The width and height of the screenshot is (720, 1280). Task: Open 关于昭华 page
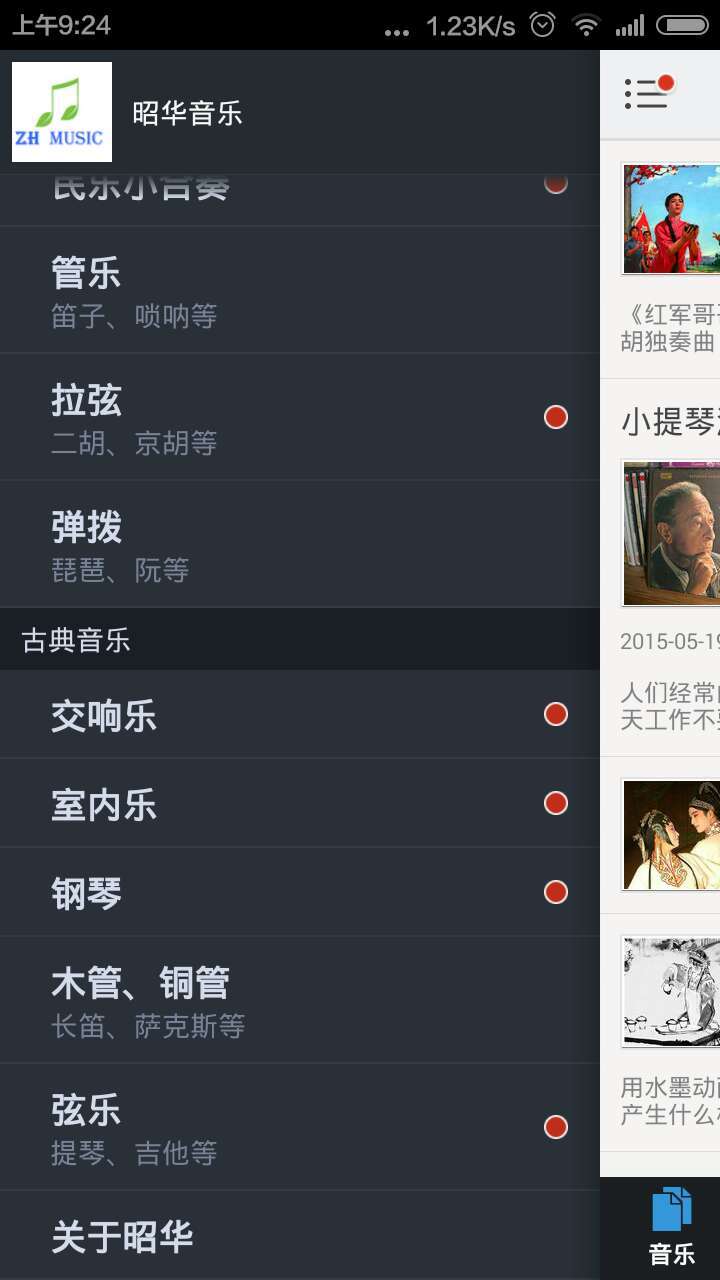click(300, 1236)
